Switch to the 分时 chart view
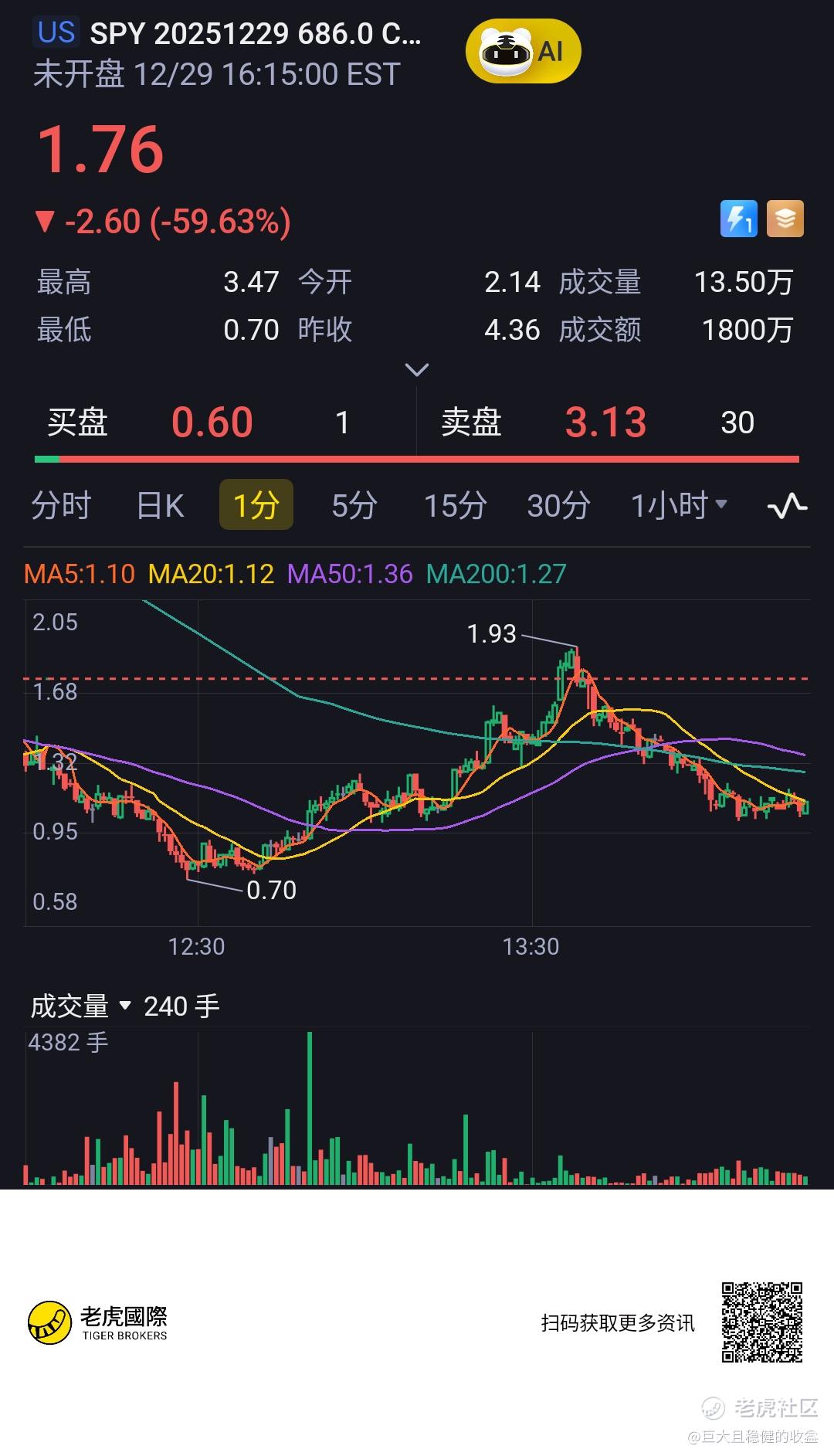834x1456 pixels. coord(61,506)
